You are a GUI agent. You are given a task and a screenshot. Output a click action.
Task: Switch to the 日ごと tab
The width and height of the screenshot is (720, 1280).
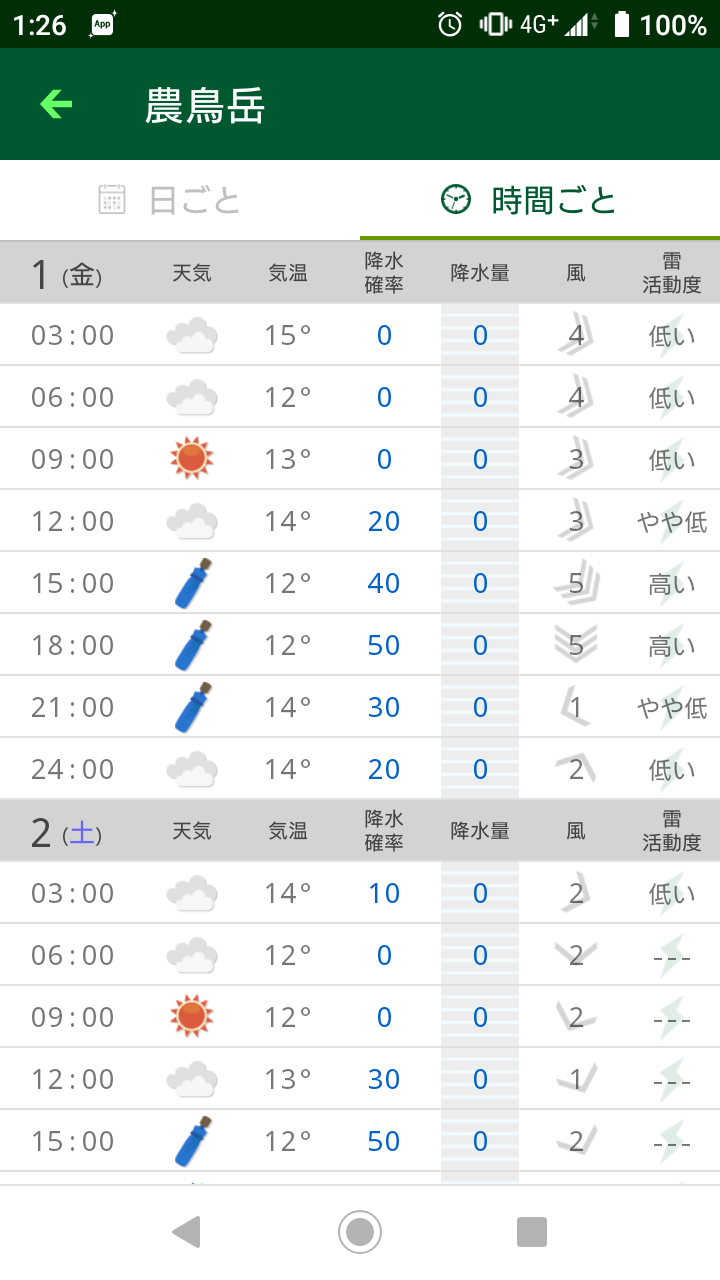[180, 200]
